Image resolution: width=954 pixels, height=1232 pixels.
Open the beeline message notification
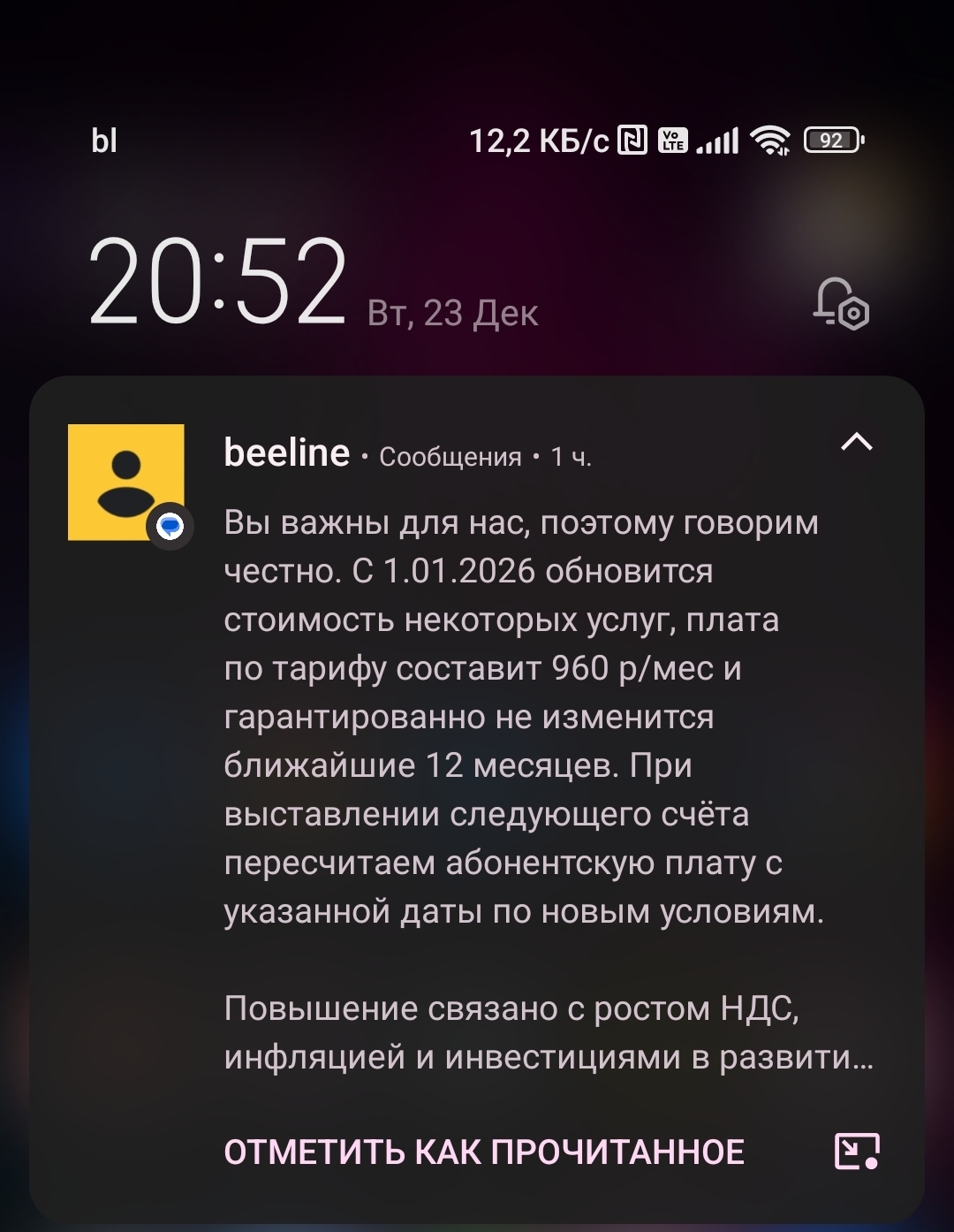click(521, 716)
